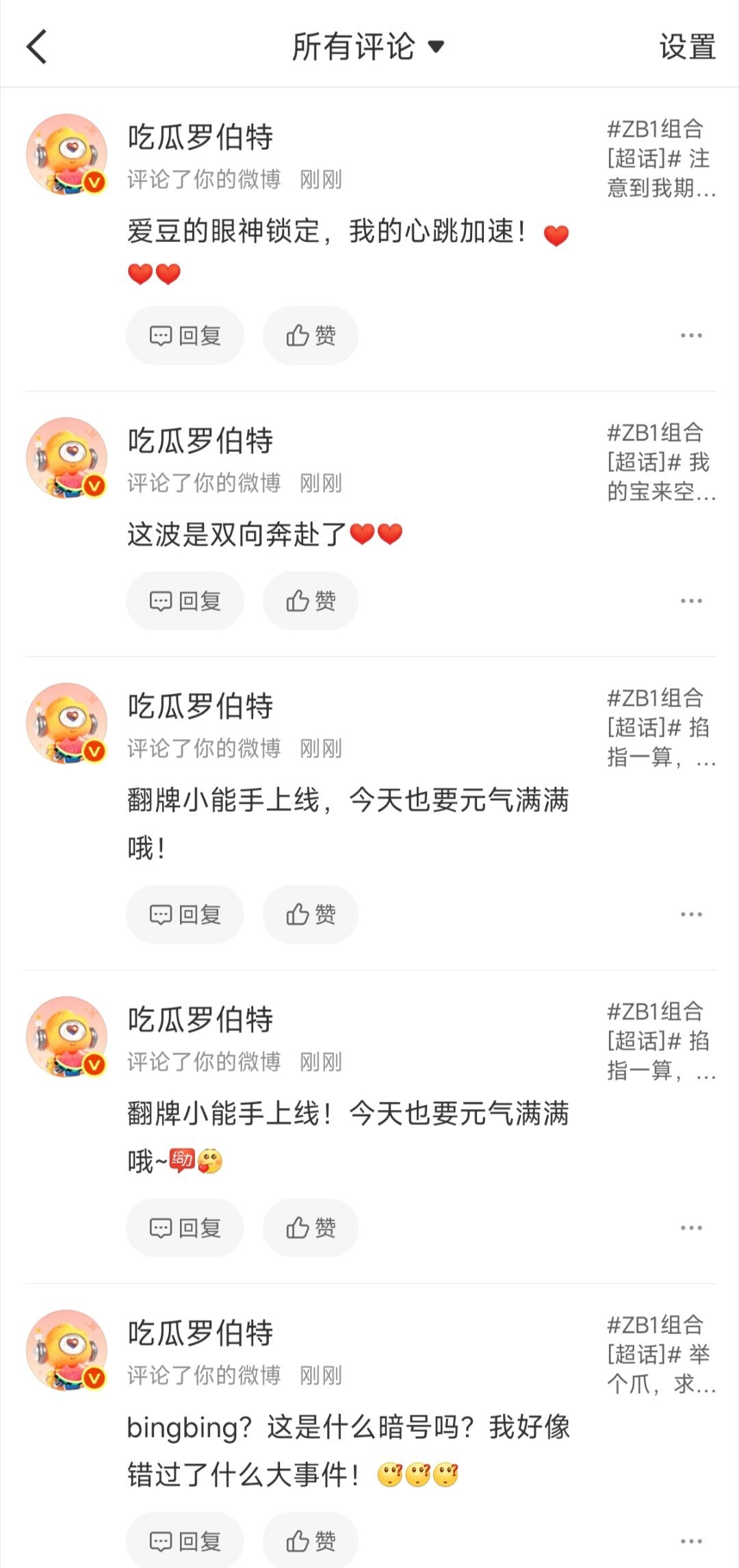739x1568 pixels.
Task: Tap the back arrow at top left
Action: [38, 46]
